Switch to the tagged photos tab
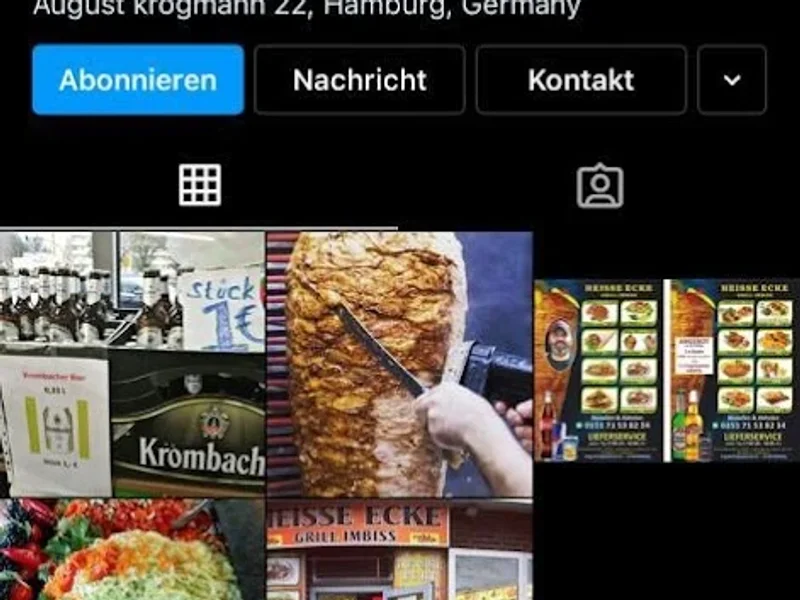Image resolution: width=800 pixels, height=600 pixels. (599, 185)
